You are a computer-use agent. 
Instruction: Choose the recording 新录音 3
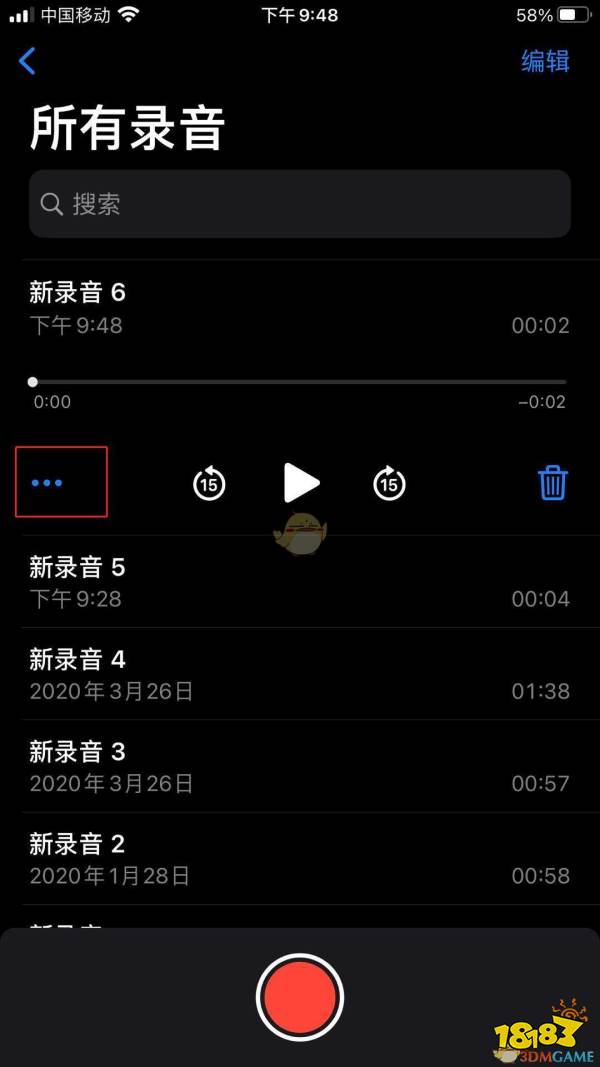coord(300,766)
